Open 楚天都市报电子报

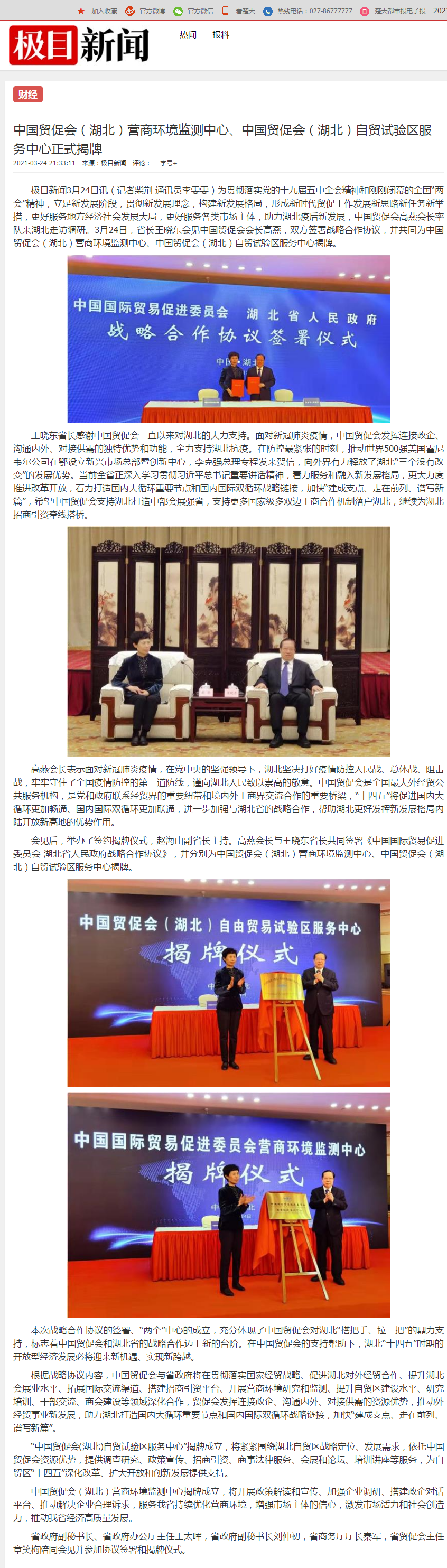pyautogui.click(x=399, y=11)
